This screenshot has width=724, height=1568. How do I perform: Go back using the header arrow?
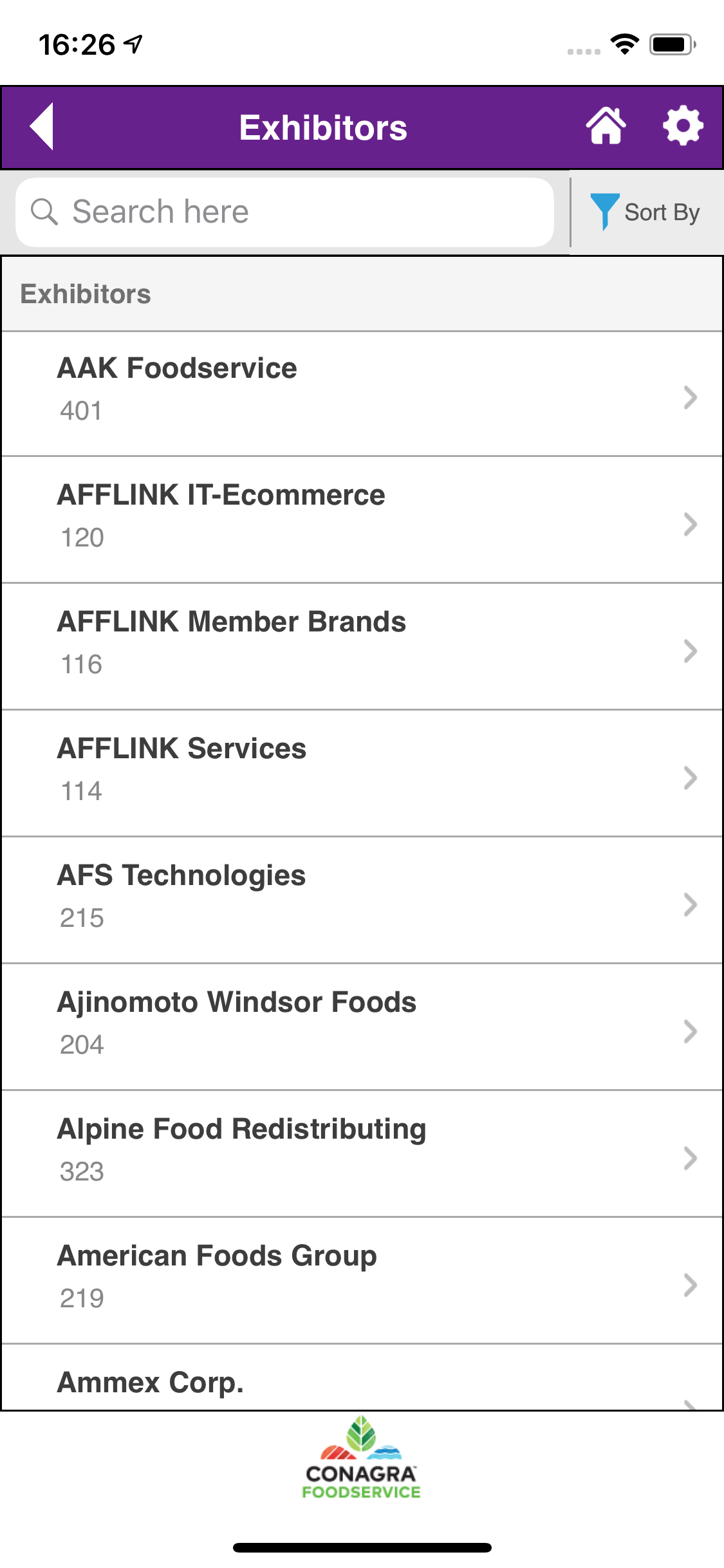tap(42, 127)
